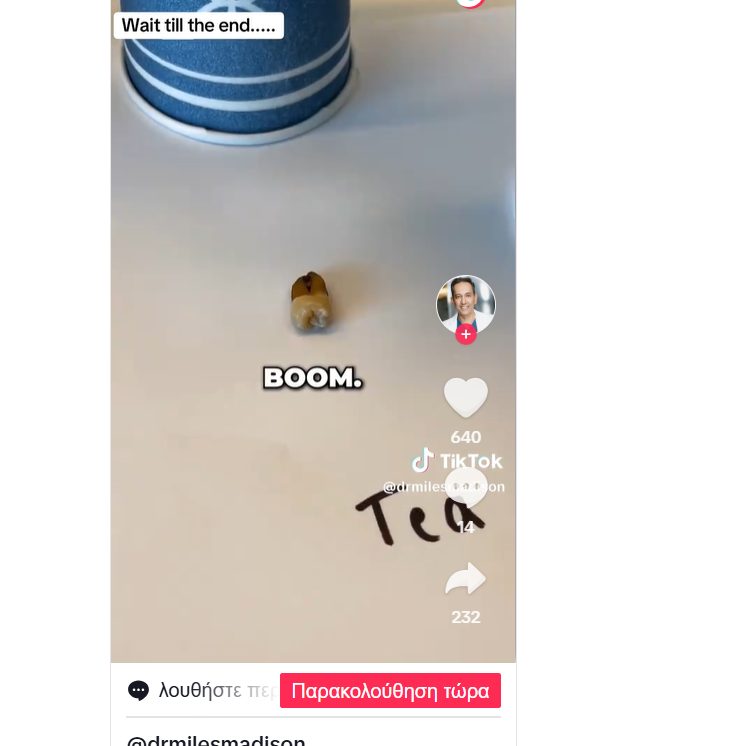The width and height of the screenshot is (730, 746).
Task: Share this TikTok video
Action: coord(466,579)
